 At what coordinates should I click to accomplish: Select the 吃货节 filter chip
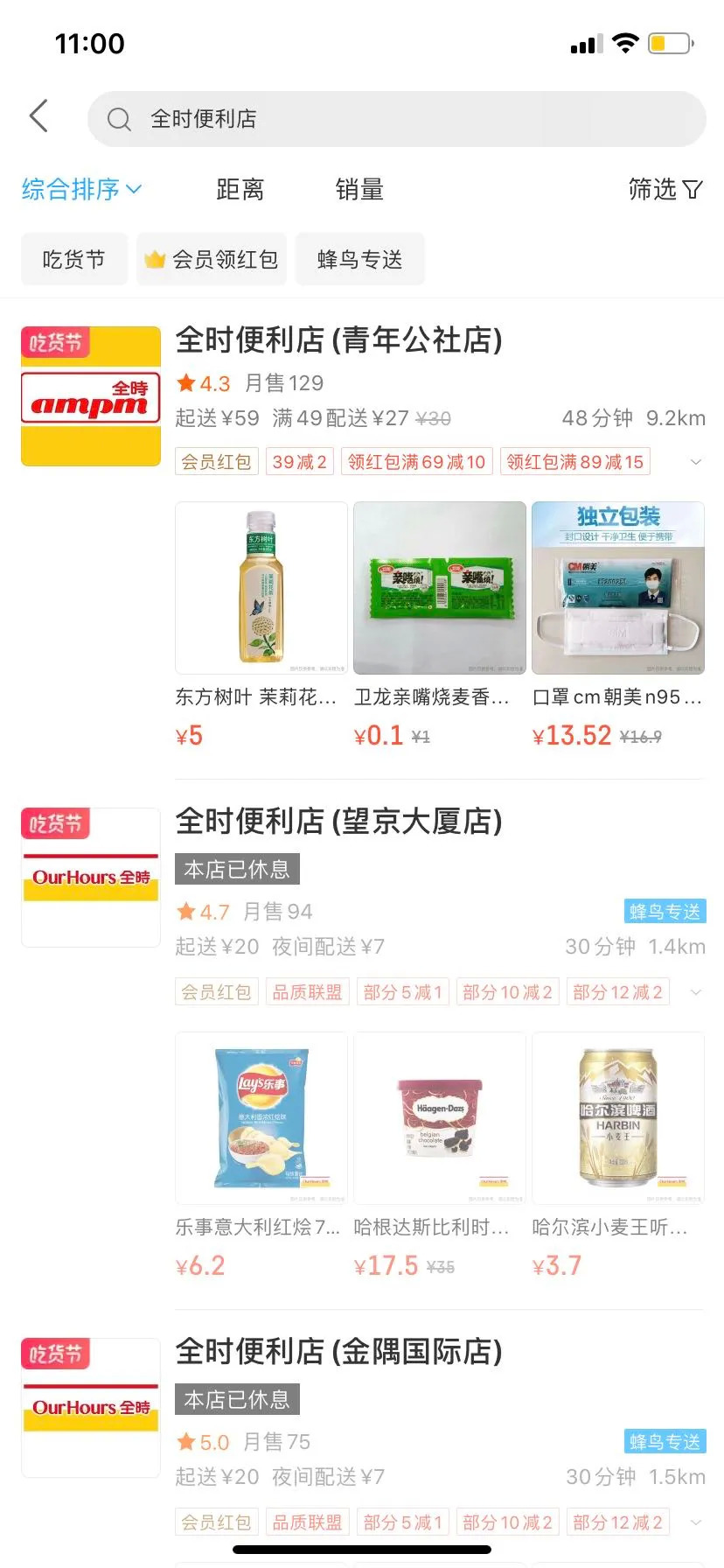(74, 259)
